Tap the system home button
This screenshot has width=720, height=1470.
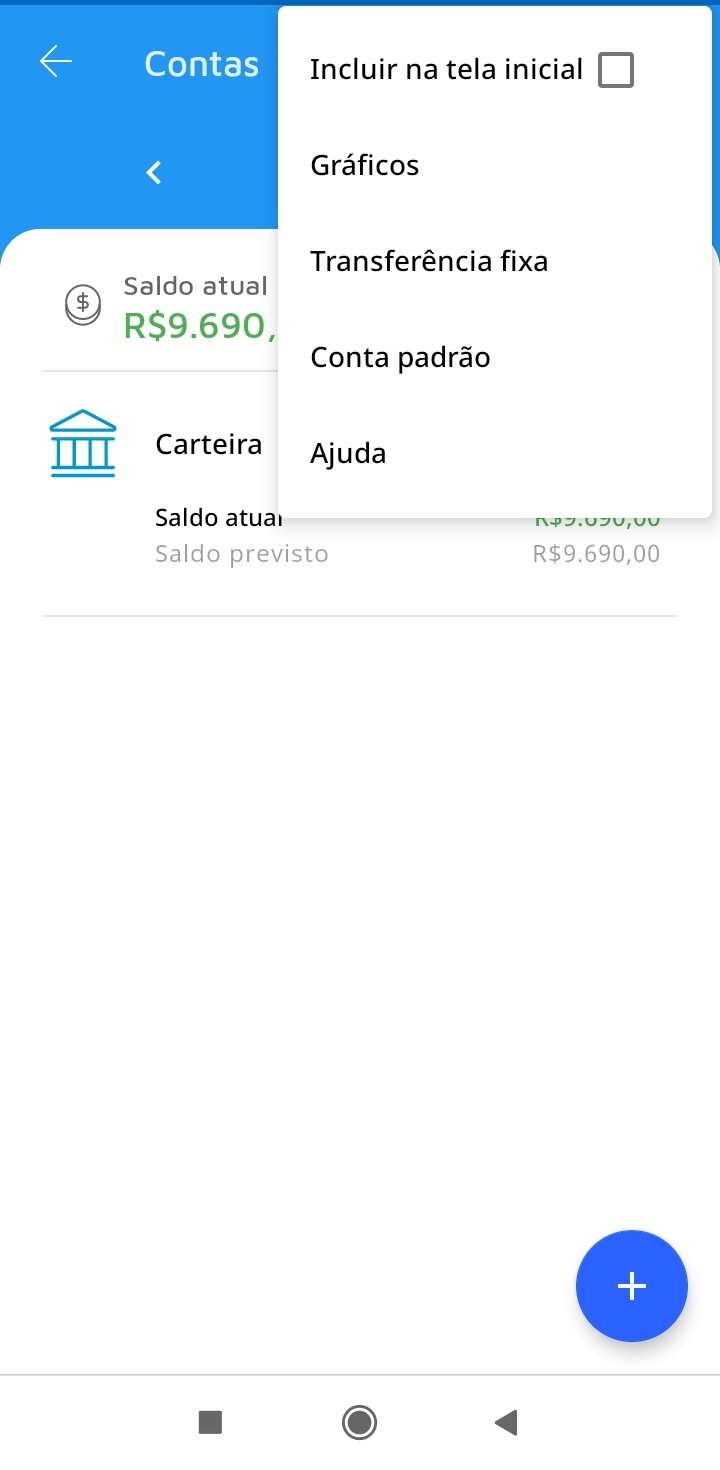359,1422
